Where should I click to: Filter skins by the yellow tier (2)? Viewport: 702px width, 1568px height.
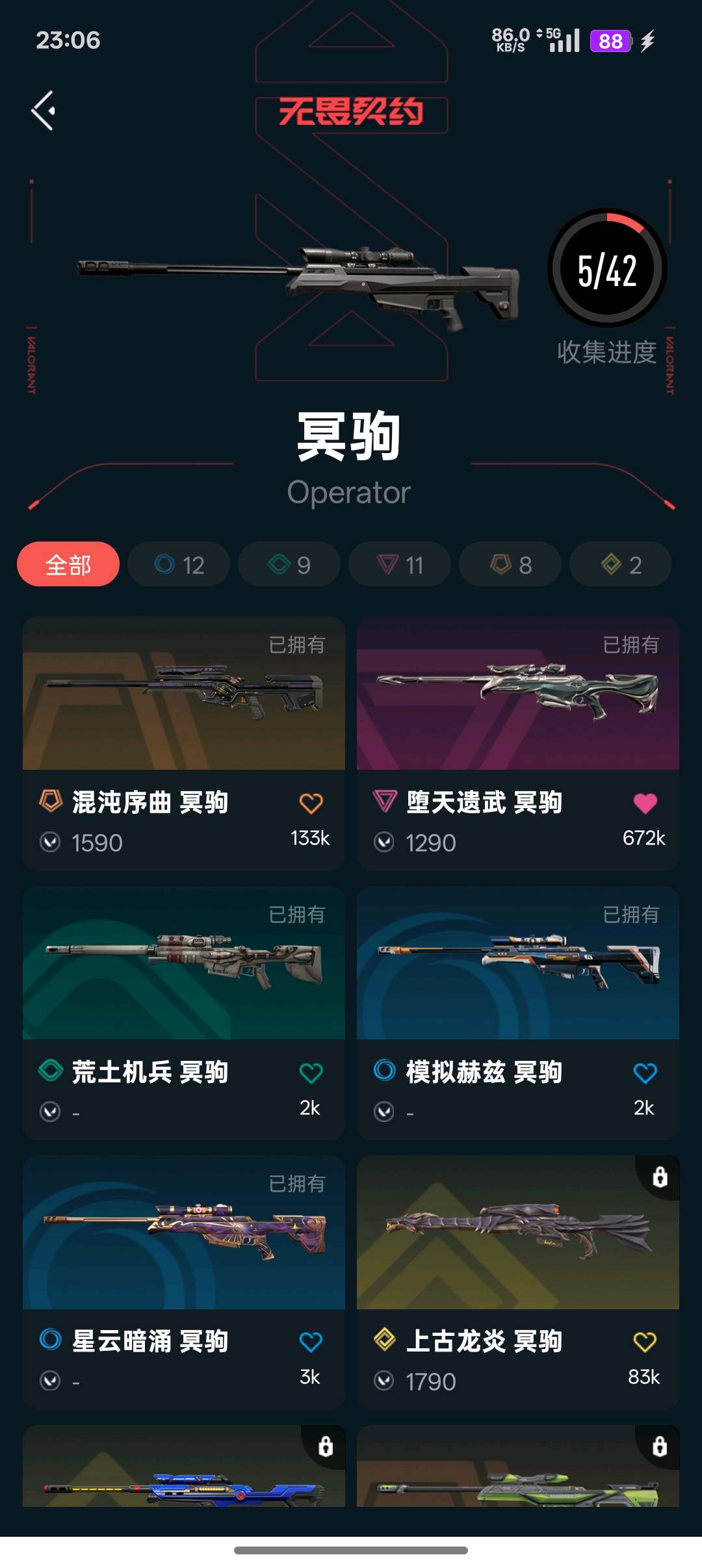pos(621,564)
